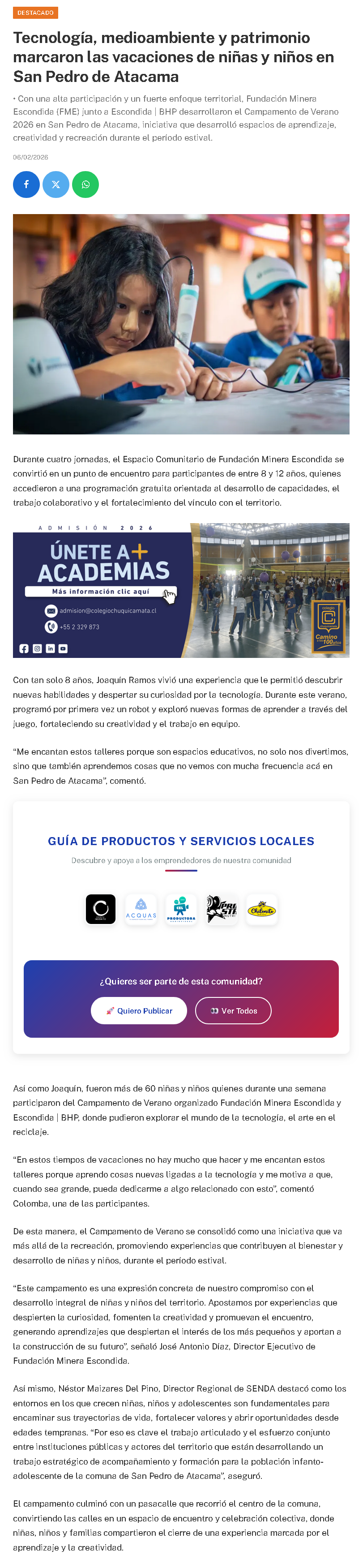This screenshot has width=363, height=1568.
Task: Open the DESTACADO category tag
Action: [x=35, y=13]
